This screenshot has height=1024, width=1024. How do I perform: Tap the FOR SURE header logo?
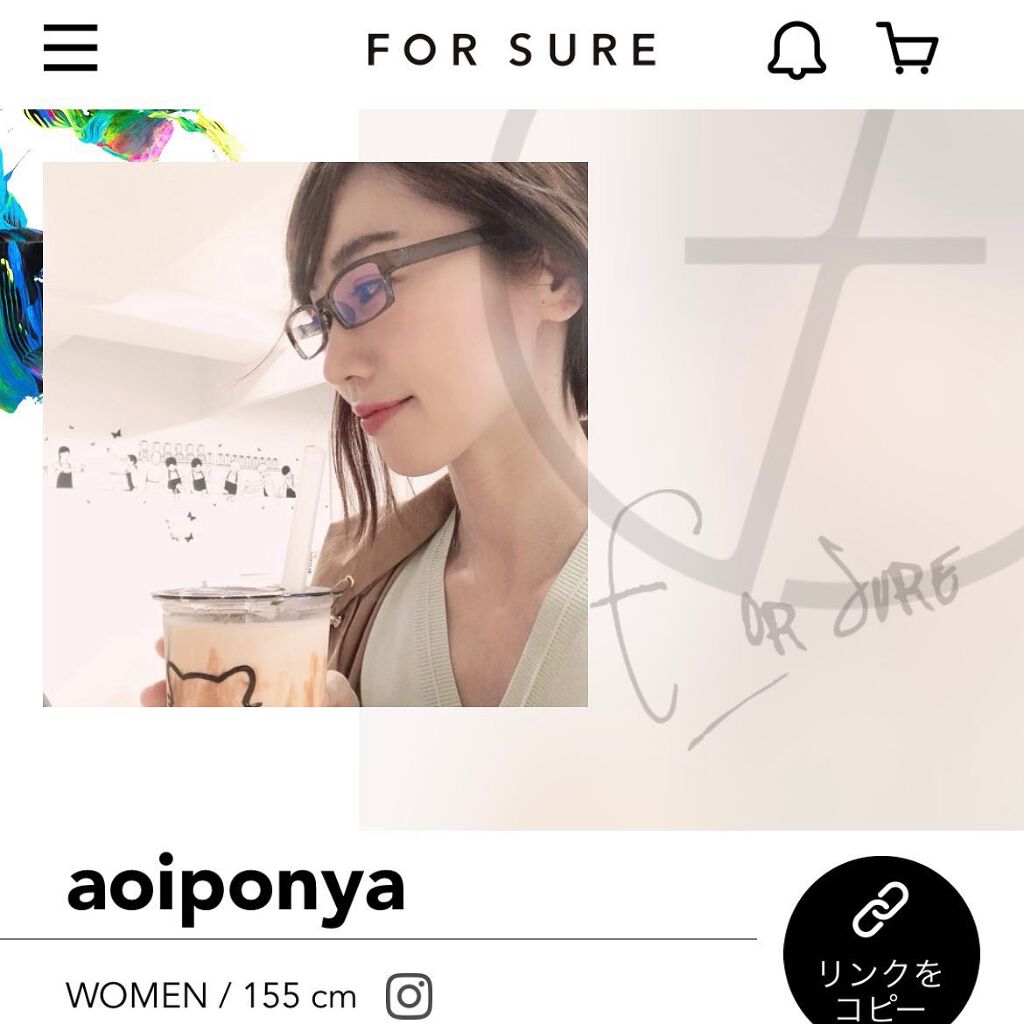tap(511, 49)
